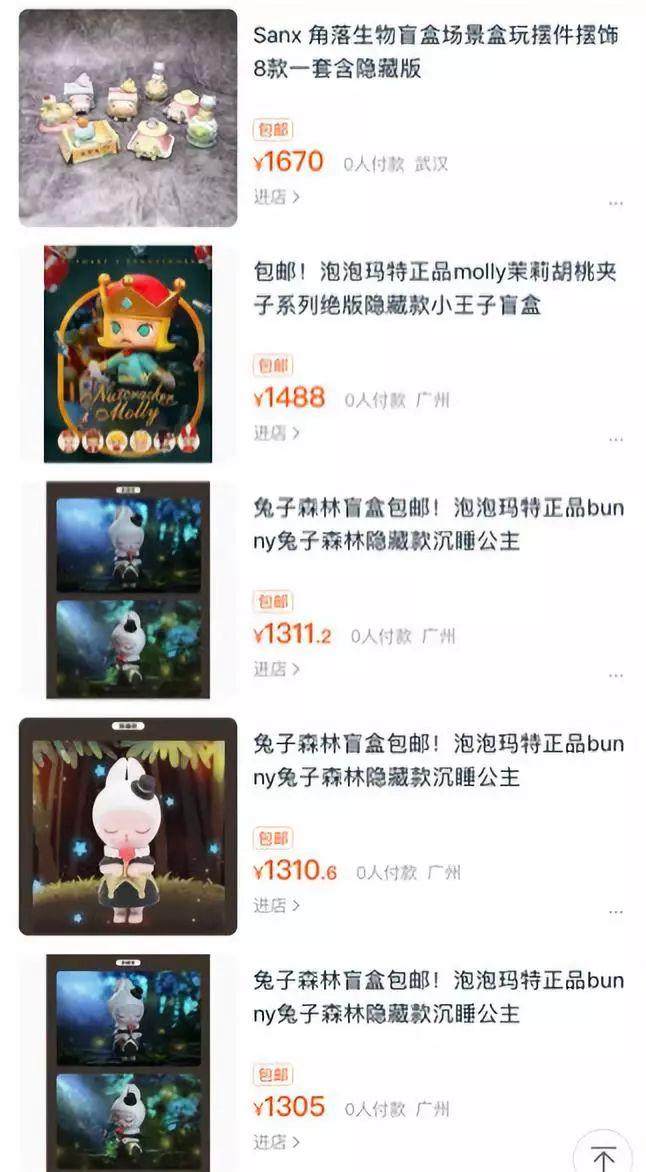Enter the shop selling the ¥1488 Molly item
The image size is (646, 1172).
coord(276,433)
